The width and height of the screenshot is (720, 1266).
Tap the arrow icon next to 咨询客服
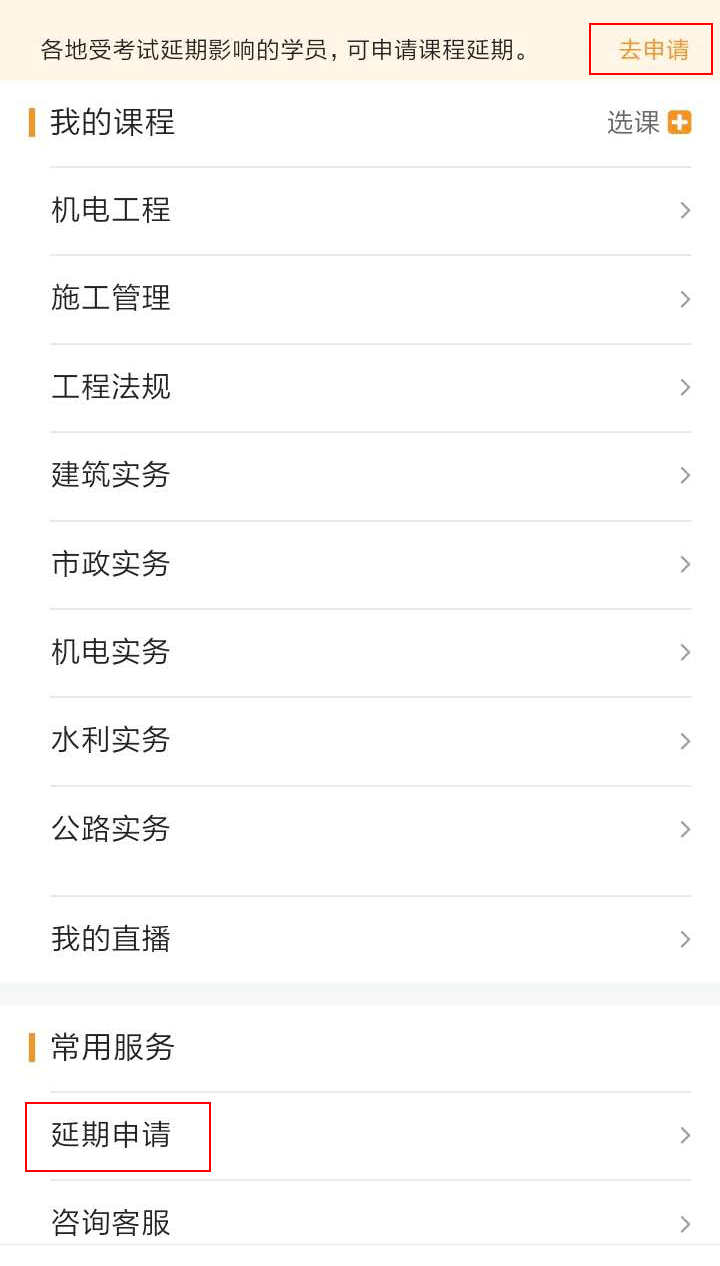tap(684, 1222)
